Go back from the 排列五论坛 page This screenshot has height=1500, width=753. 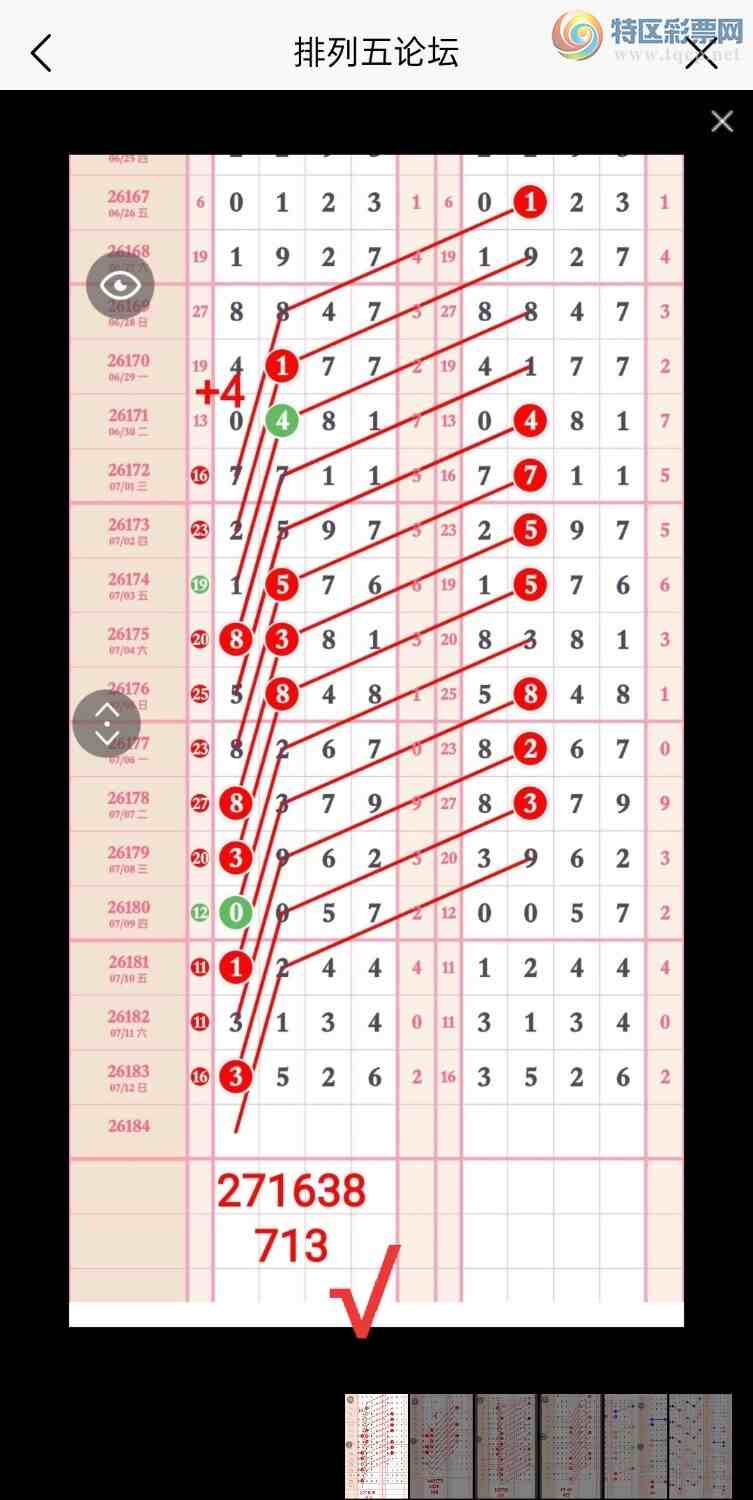click(41, 53)
